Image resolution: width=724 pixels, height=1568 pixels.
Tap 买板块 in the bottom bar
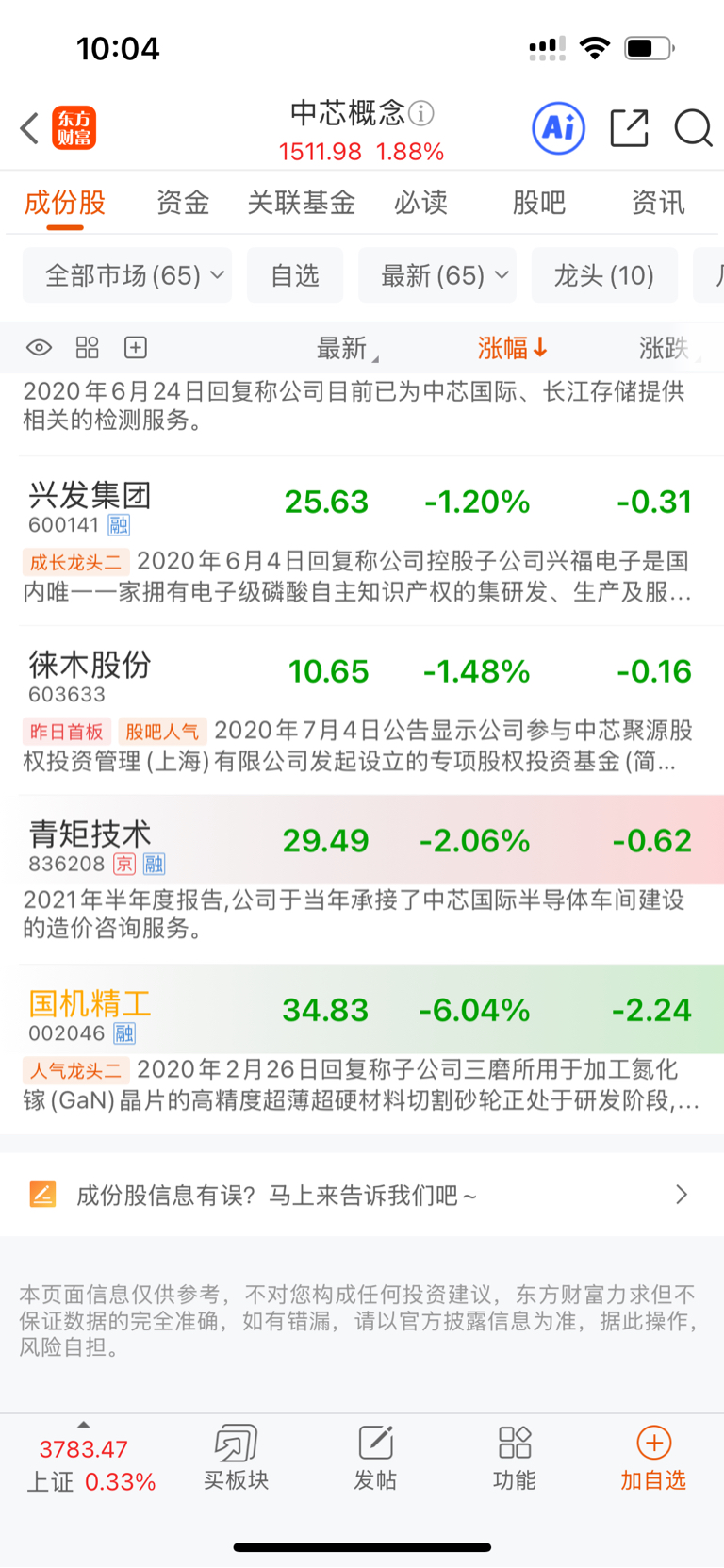(236, 1458)
